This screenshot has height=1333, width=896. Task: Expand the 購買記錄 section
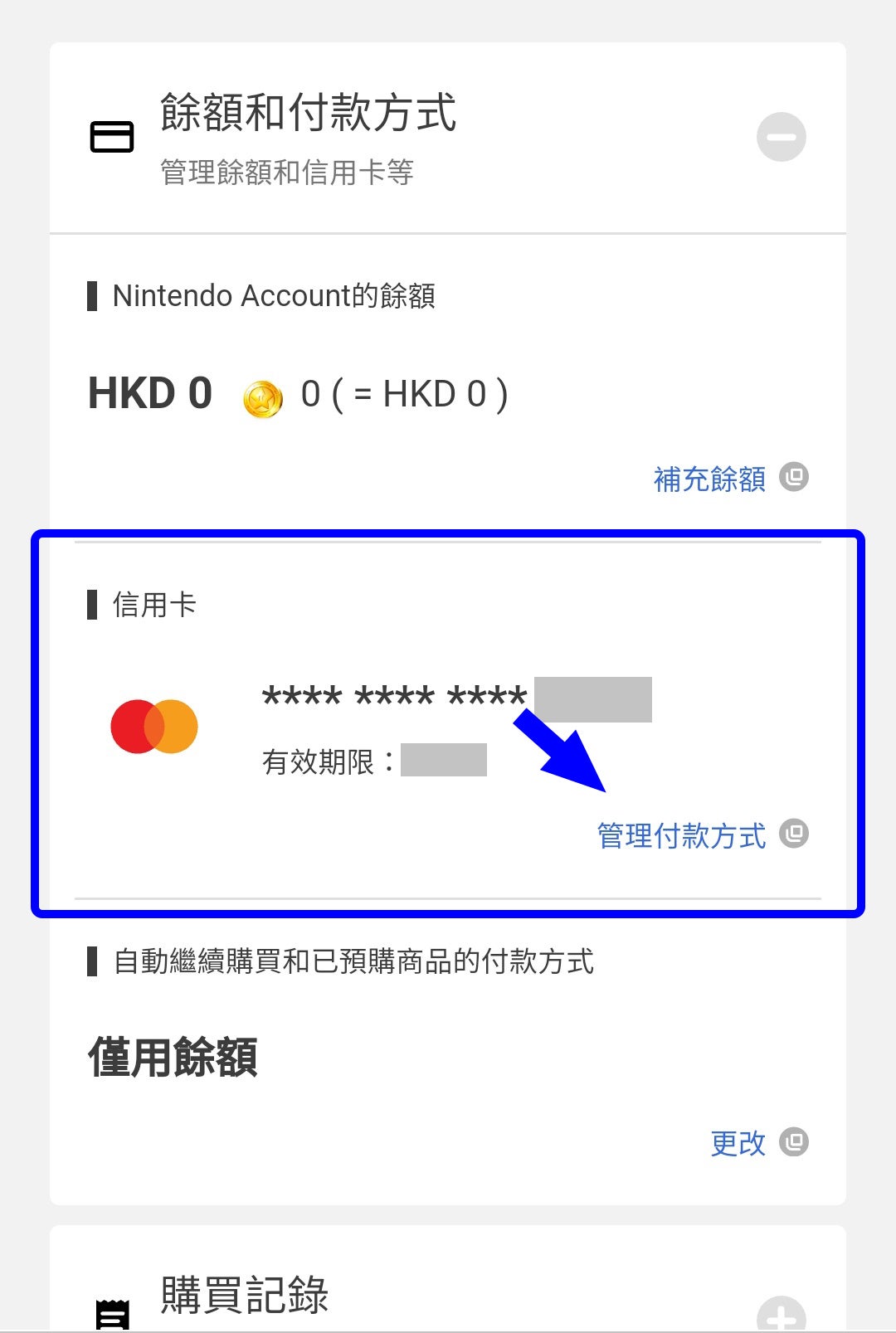pyautogui.click(x=781, y=1315)
